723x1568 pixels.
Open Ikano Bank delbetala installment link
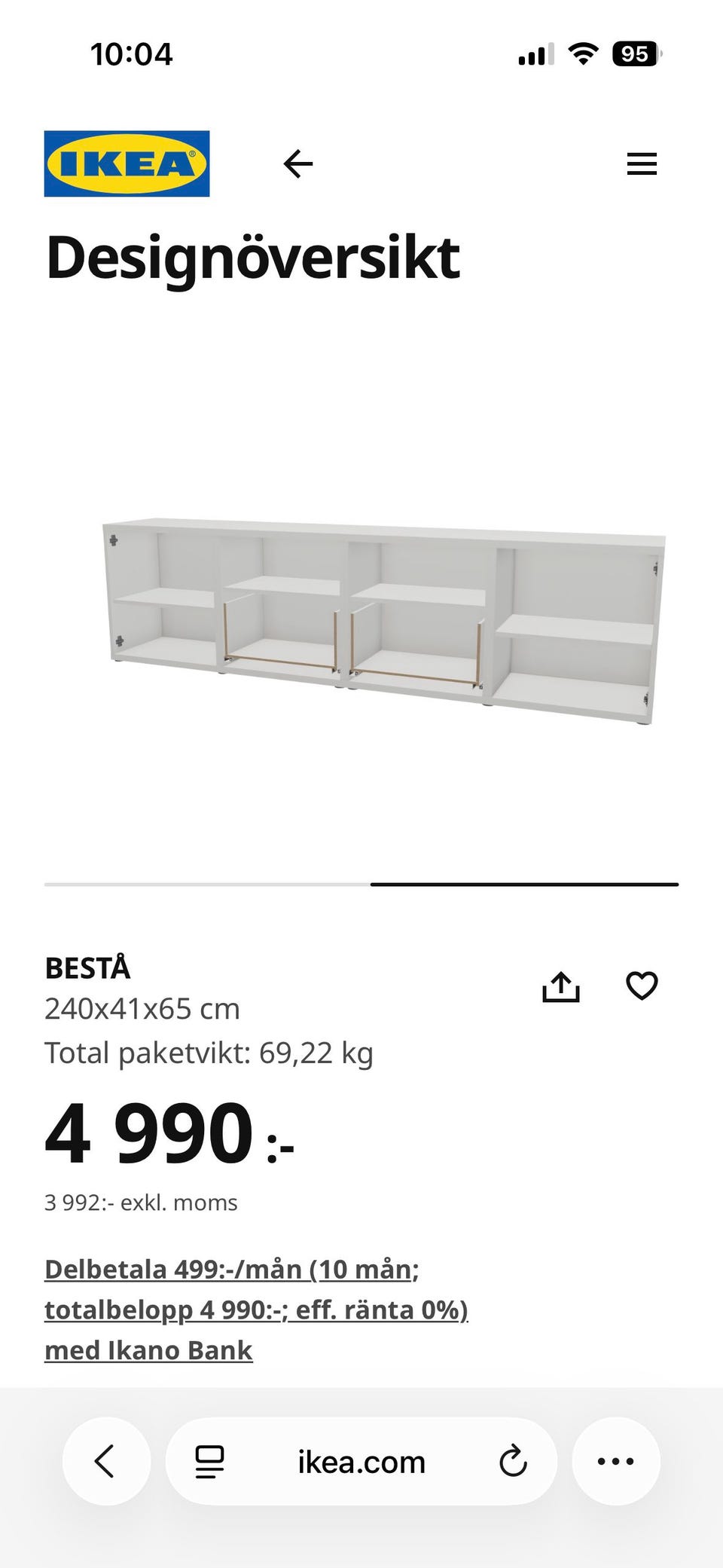pyautogui.click(x=256, y=1310)
